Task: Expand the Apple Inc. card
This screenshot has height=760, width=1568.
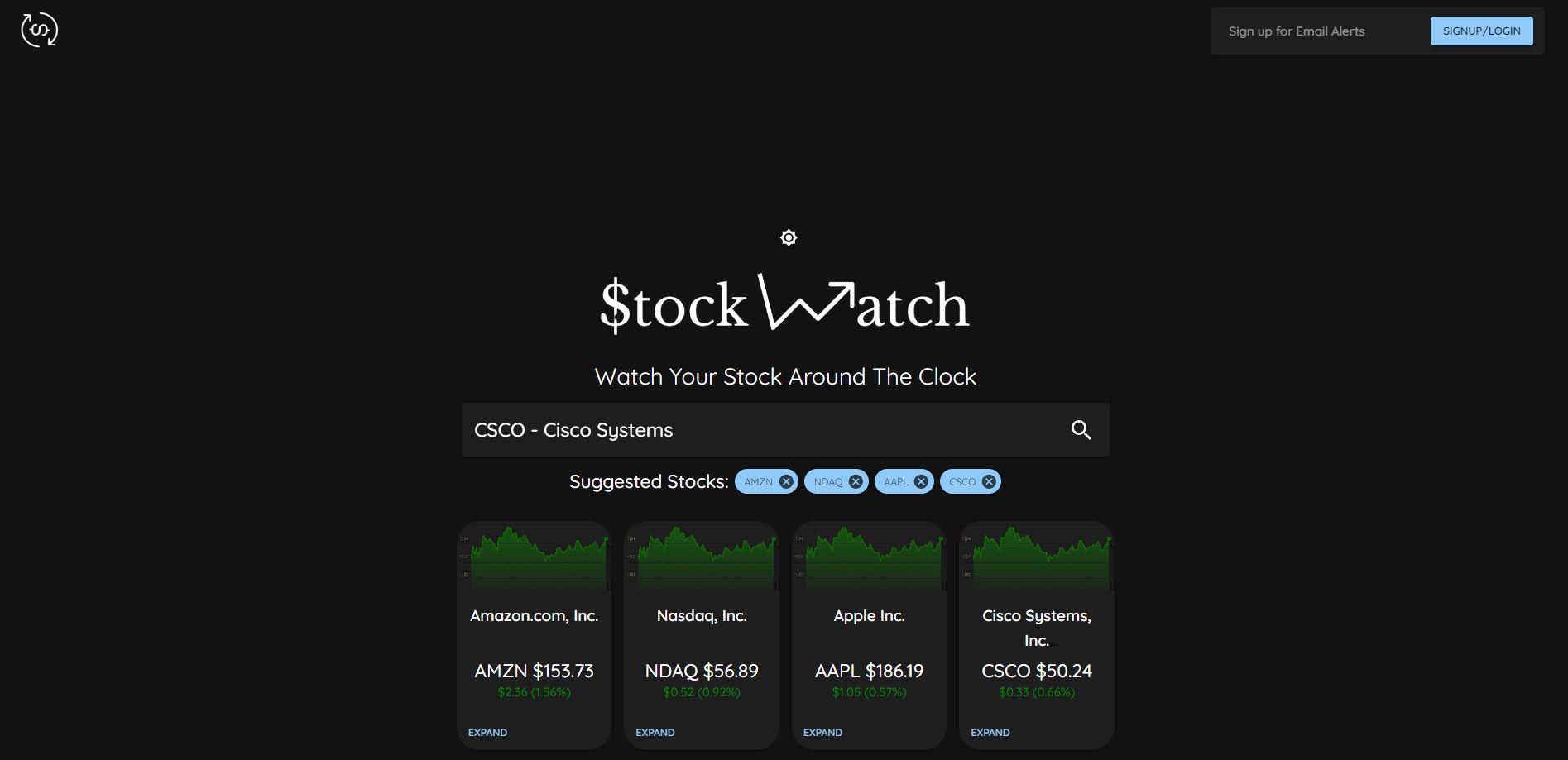Action: pos(822,733)
